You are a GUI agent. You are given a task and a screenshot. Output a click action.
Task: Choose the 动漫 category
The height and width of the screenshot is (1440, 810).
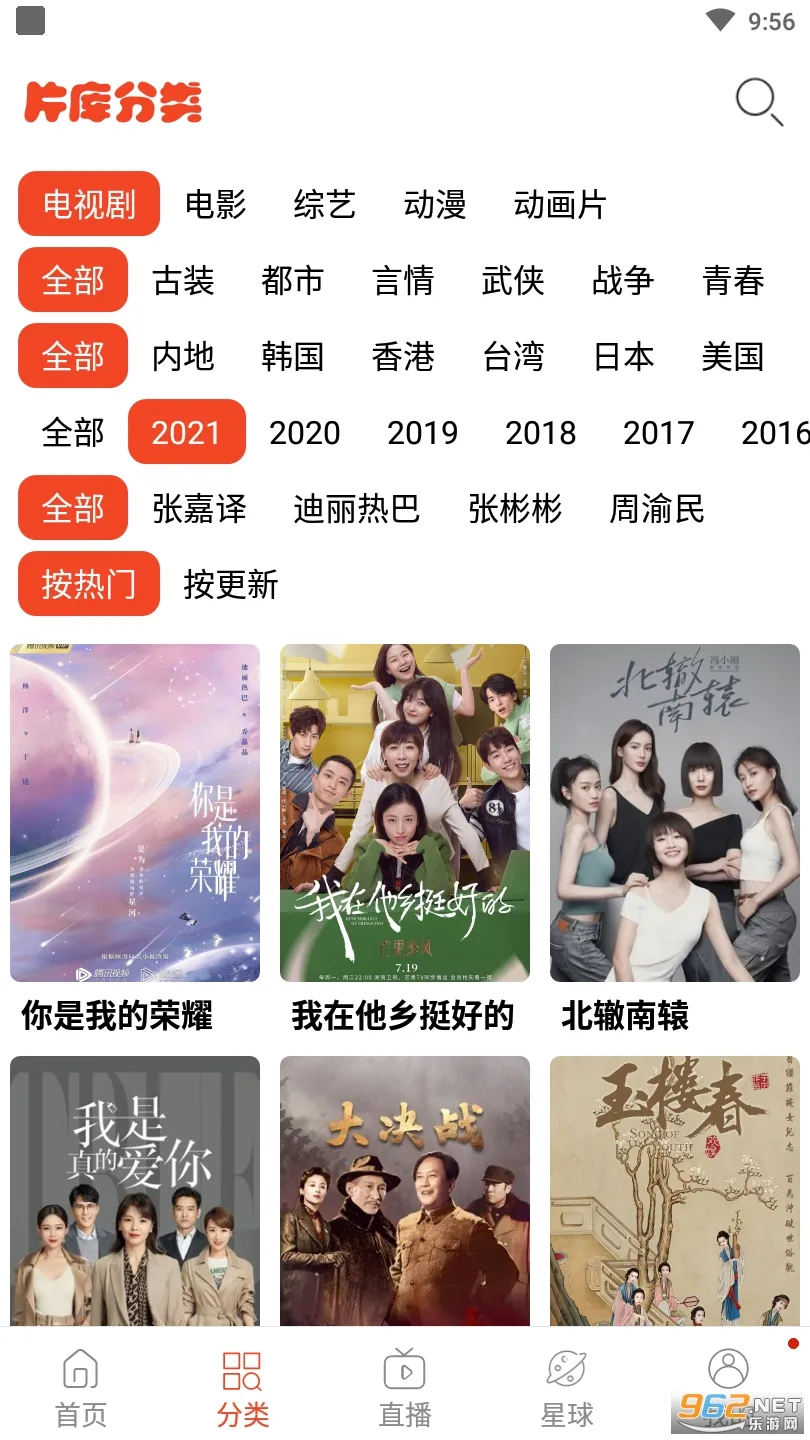(435, 204)
